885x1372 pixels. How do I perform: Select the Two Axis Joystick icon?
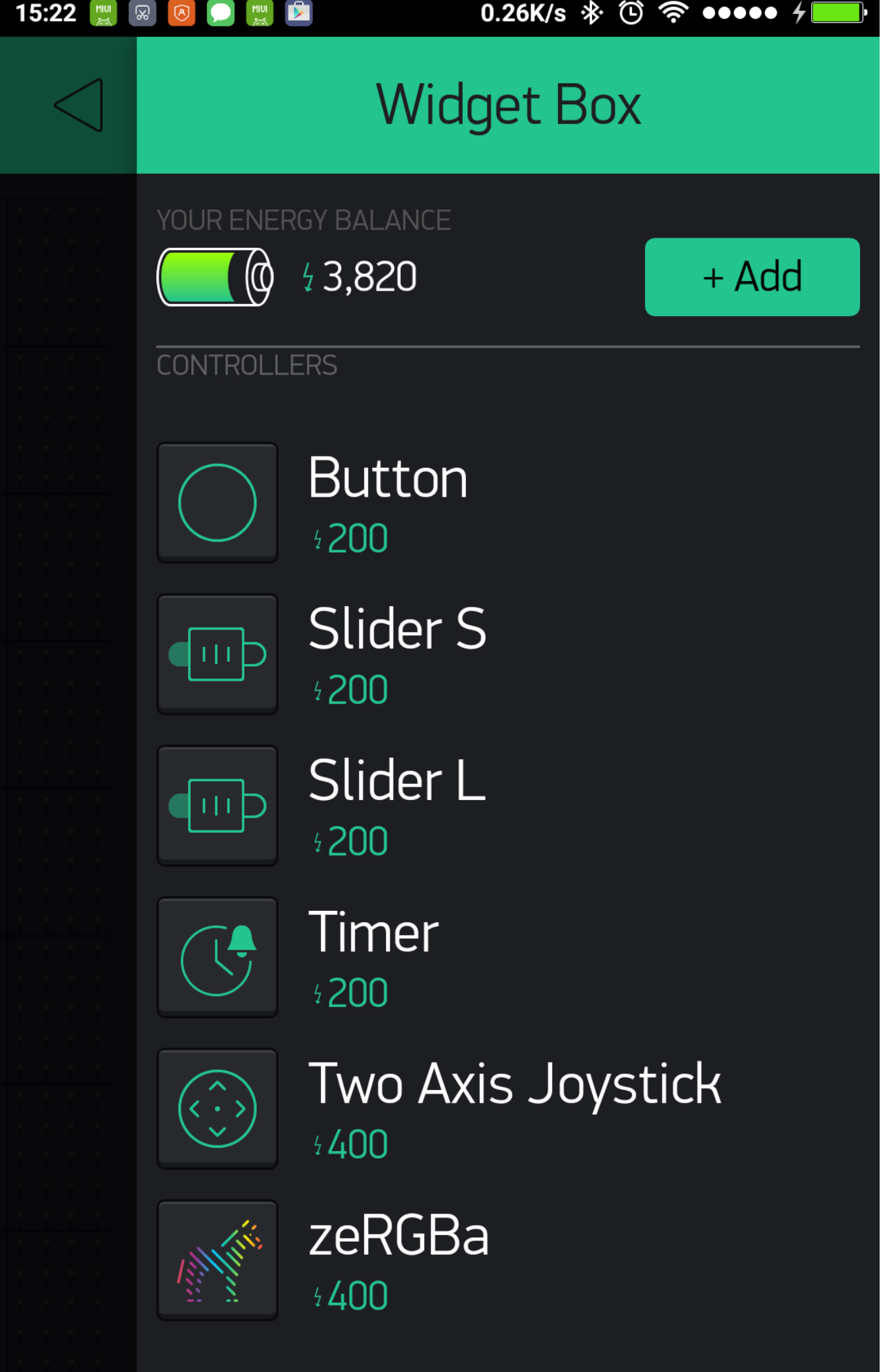[216, 1108]
